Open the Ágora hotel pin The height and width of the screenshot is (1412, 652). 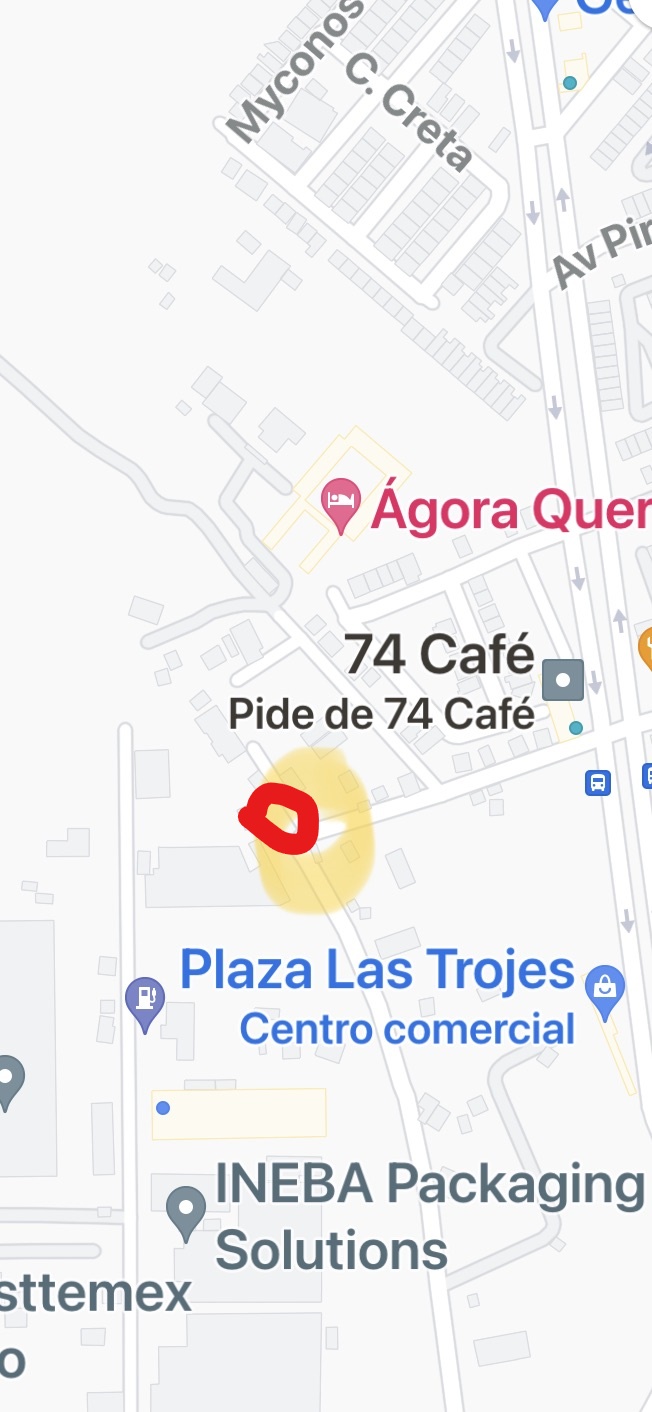[x=340, y=505]
